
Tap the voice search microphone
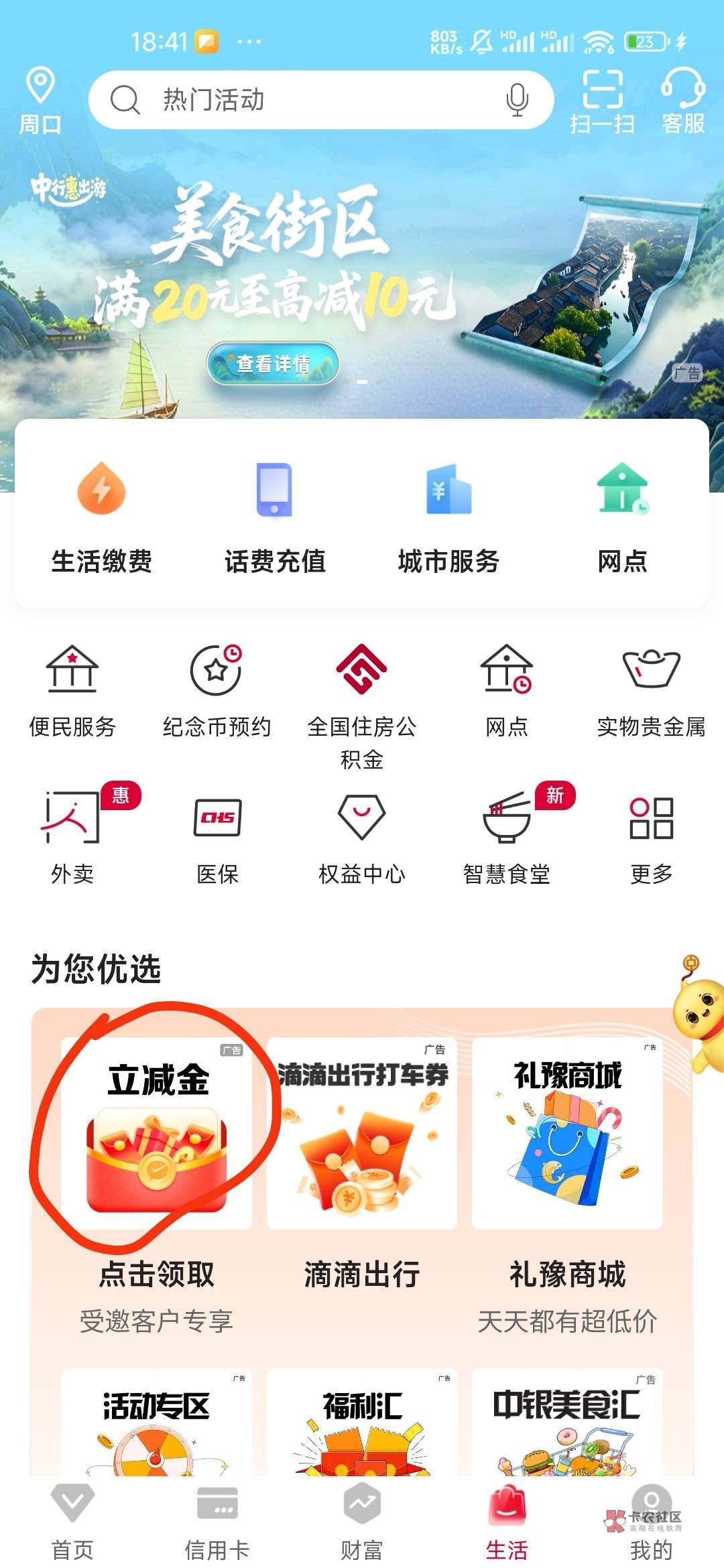(517, 100)
